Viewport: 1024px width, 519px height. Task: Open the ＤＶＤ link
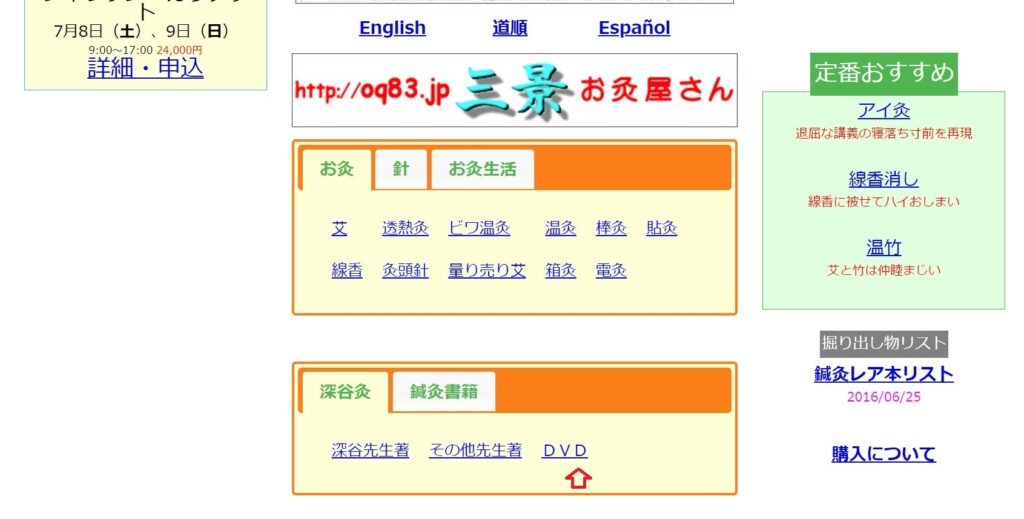pyautogui.click(x=565, y=450)
